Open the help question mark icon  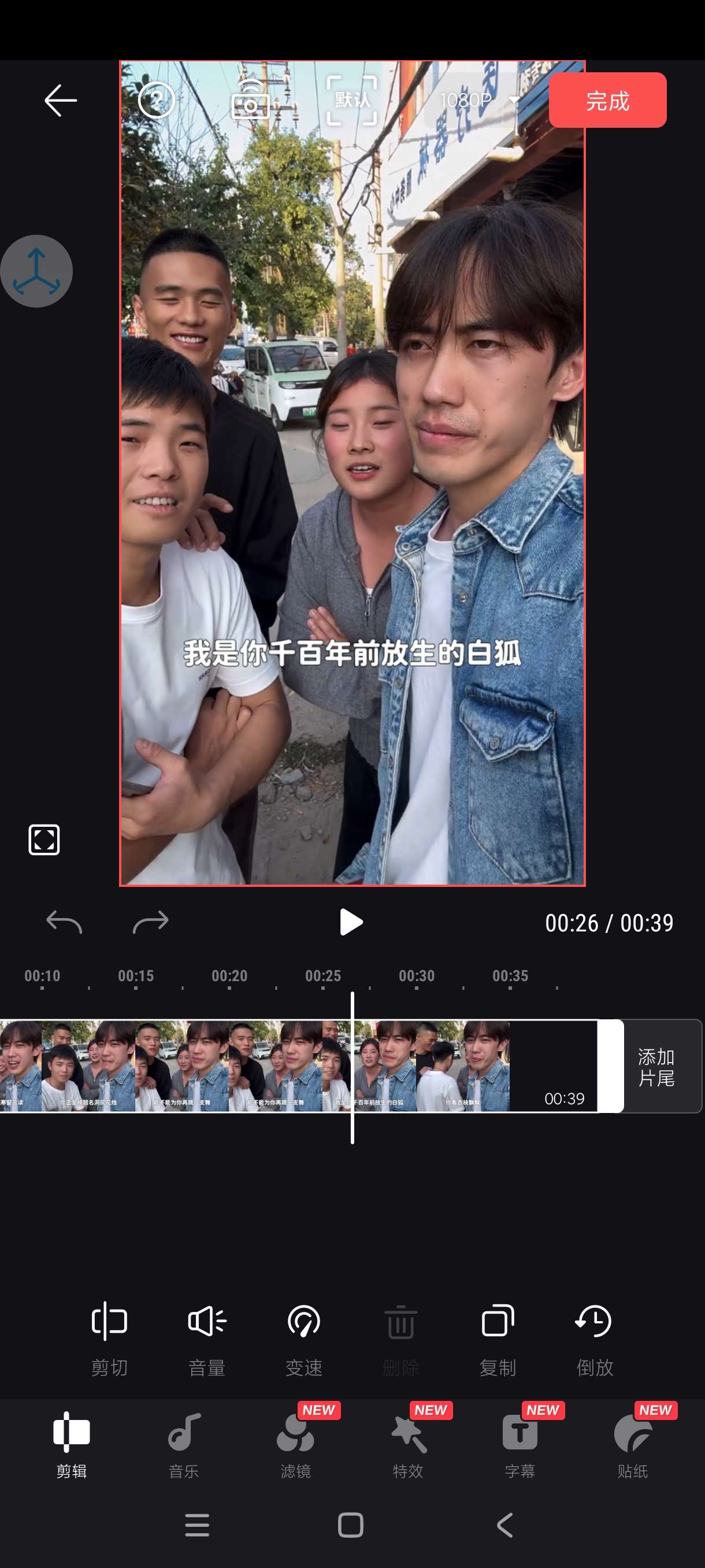point(157,101)
